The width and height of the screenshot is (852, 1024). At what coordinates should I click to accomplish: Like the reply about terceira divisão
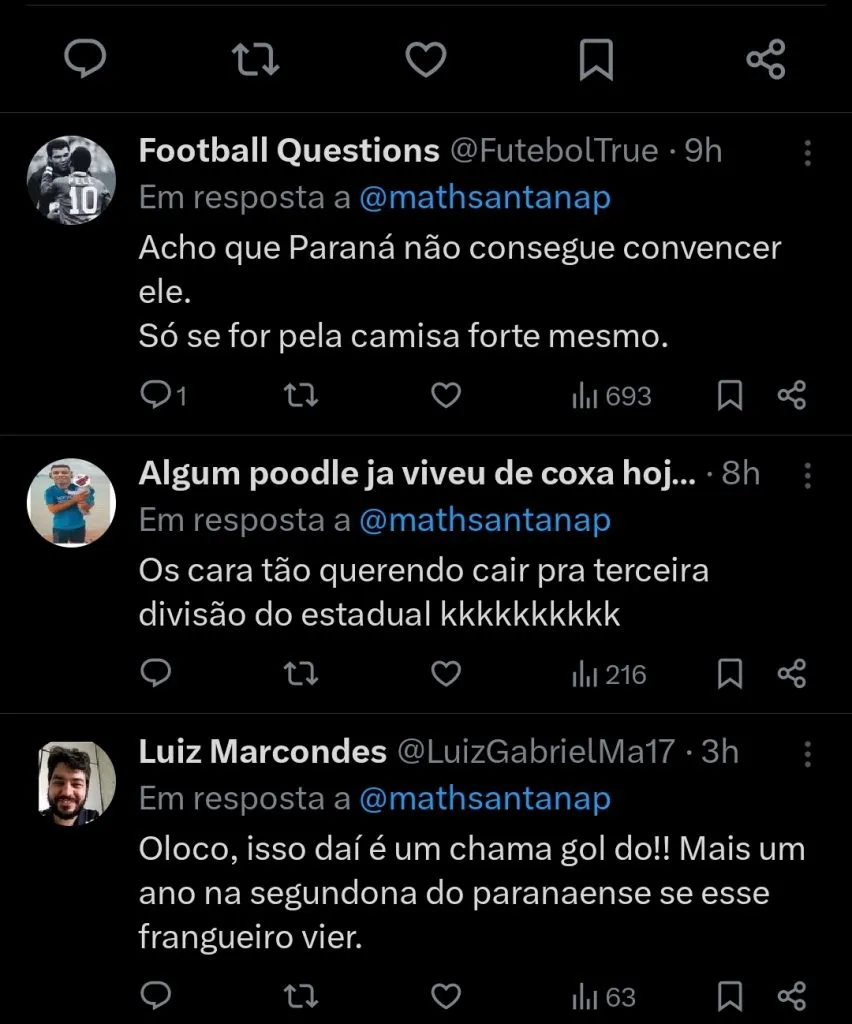445,674
